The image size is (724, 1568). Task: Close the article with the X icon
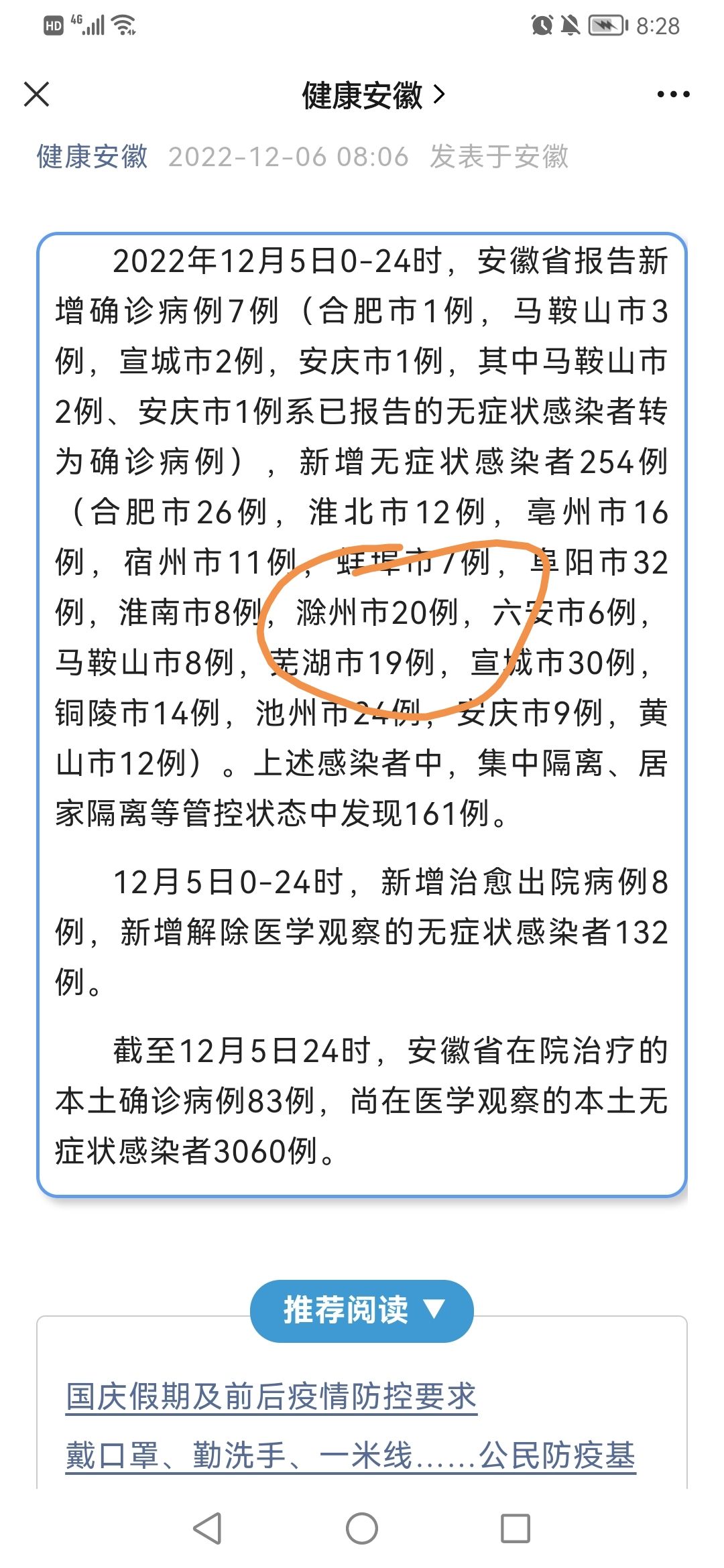click(x=37, y=94)
